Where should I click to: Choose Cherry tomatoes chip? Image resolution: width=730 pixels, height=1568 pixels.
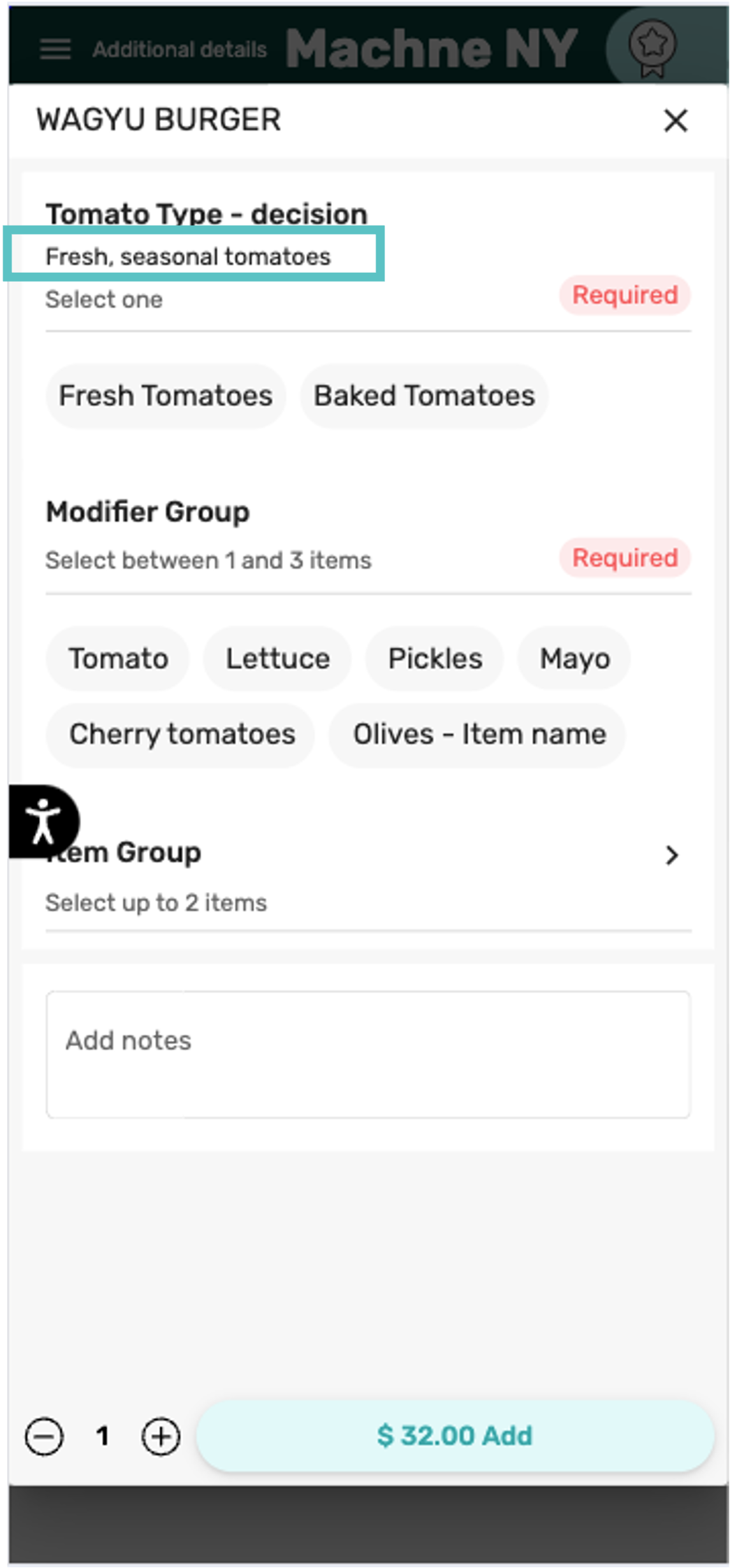(181, 735)
